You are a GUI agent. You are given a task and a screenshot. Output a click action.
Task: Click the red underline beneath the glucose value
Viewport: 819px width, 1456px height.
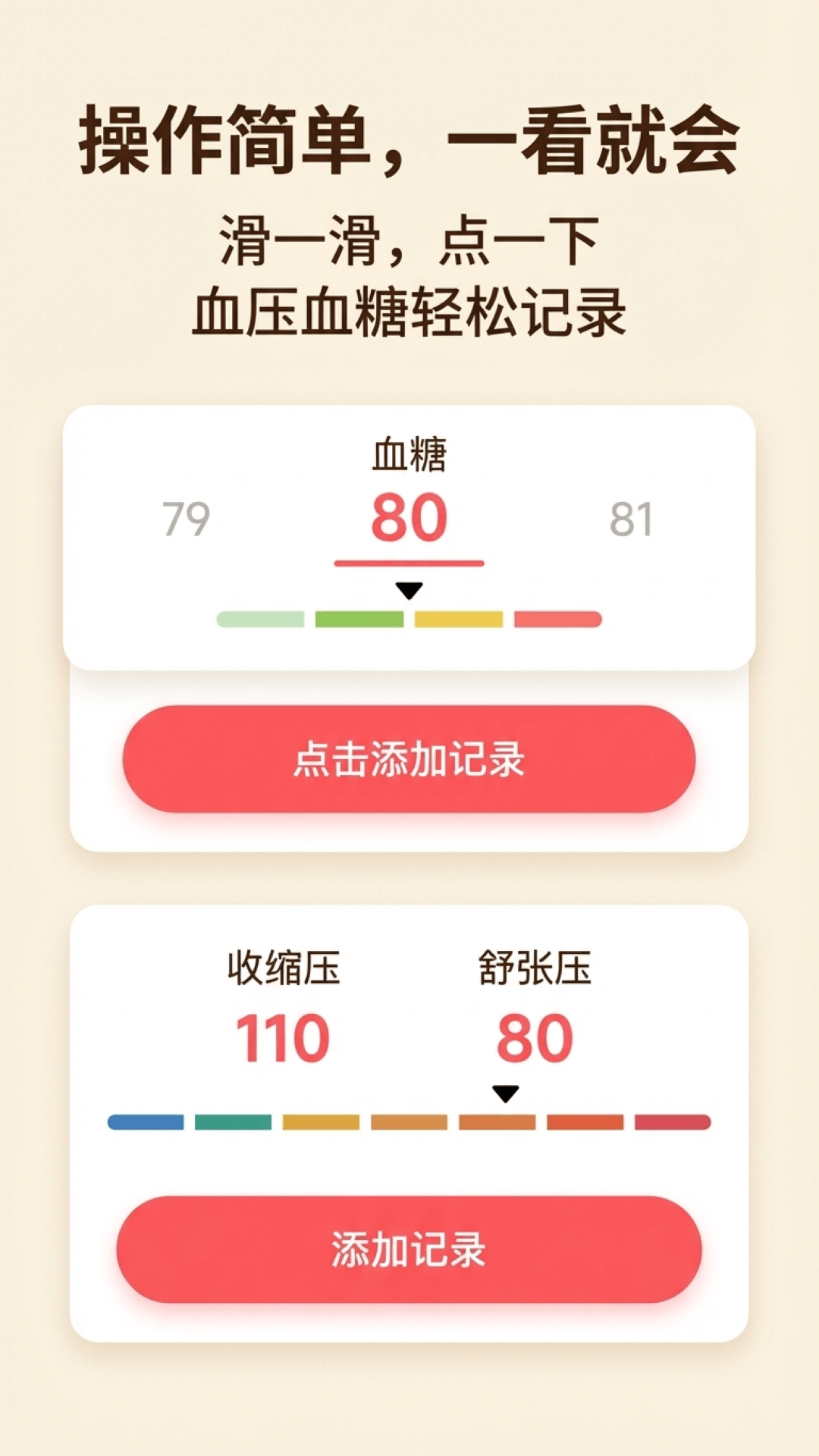pyautogui.click(x=409, y=563)
